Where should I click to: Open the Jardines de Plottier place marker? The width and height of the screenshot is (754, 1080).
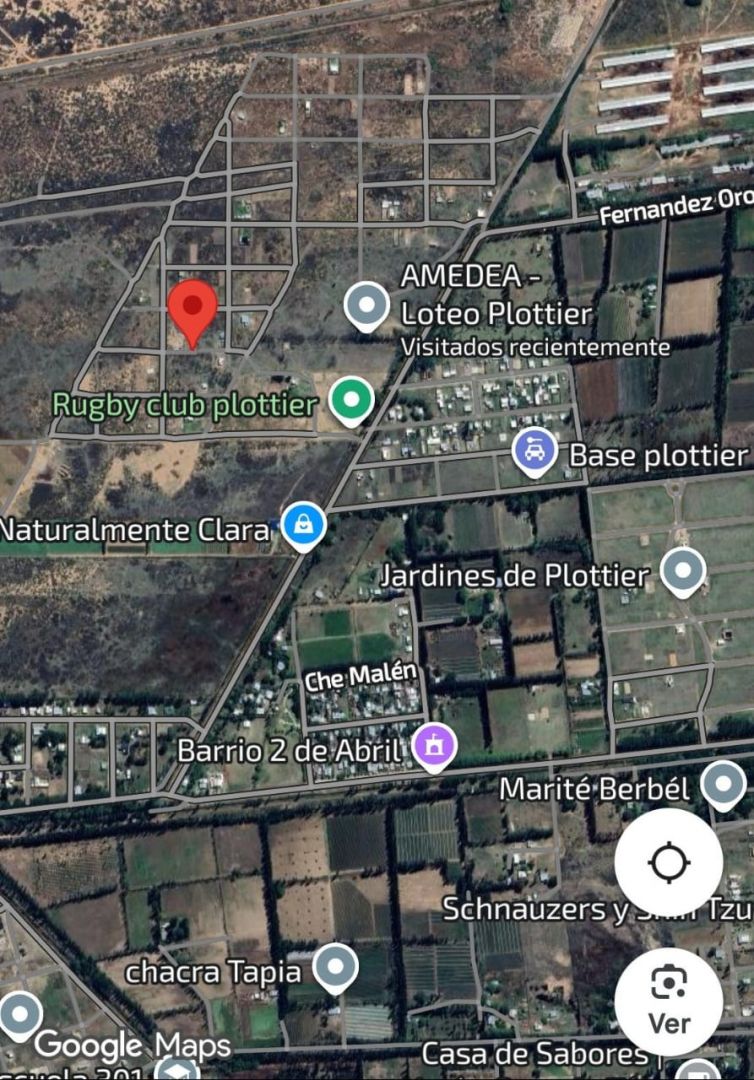click(x=683, y=571)
